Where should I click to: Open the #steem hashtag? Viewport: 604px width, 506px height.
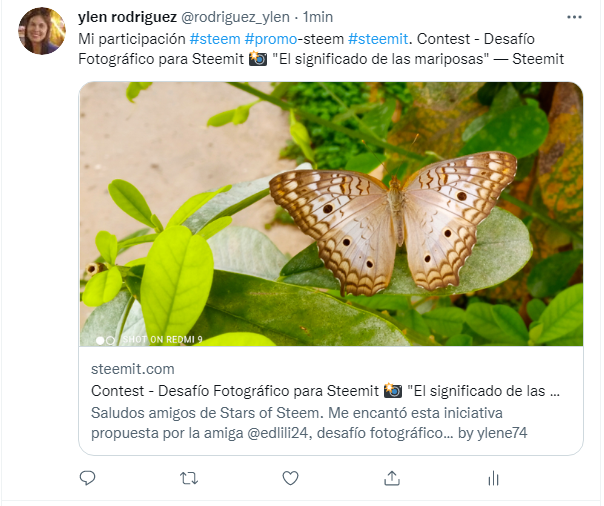[x=215, y=39]
